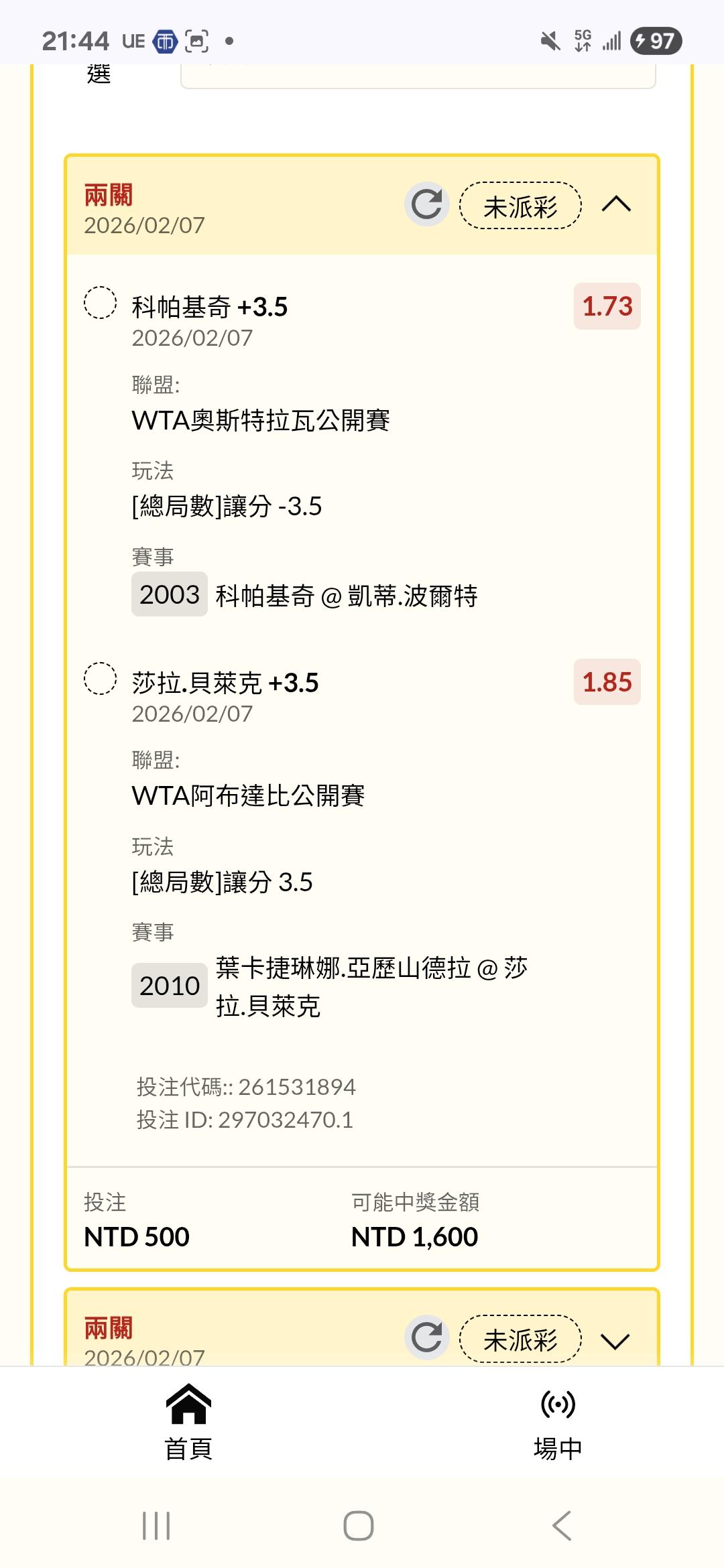Image resolution: width=724 pixels, height=1568 pixels.
Task: Refresh the collapsed 兩關 bet slip
Action: tap(426, 1337)
